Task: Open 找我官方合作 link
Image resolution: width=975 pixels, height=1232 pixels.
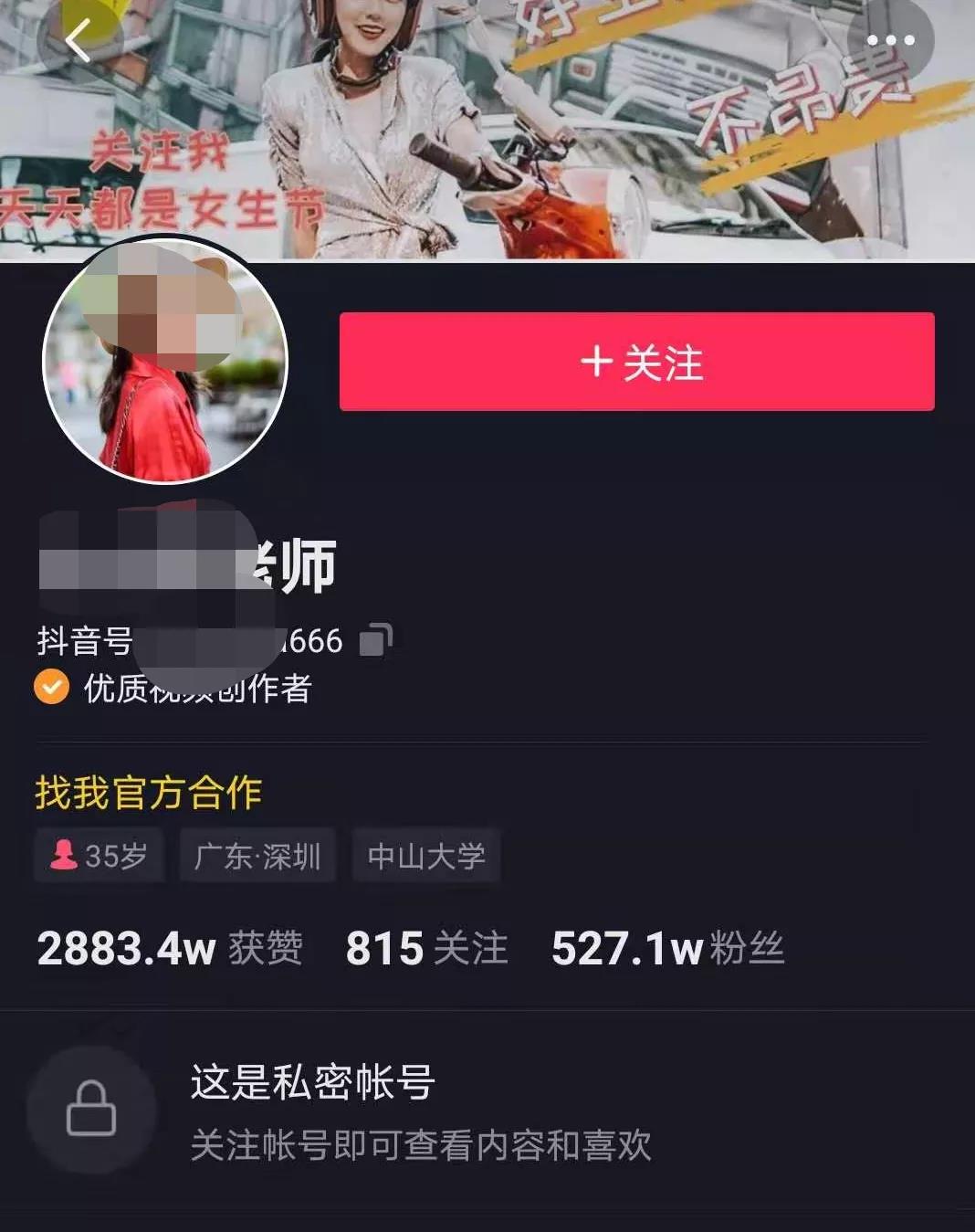Action: [x=149, y=792]
